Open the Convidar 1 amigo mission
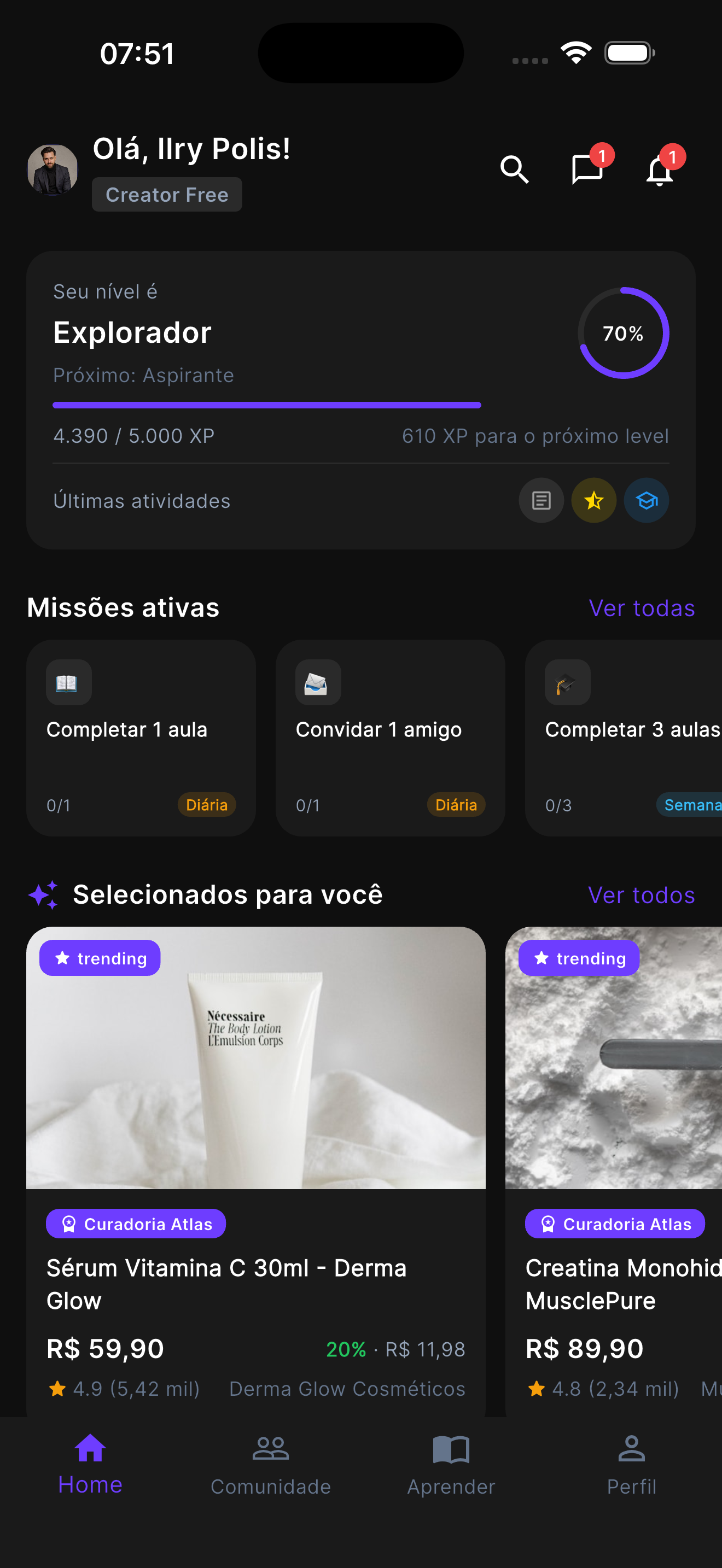This screenshot has height=1568, width=722. (x=389, y=738)
